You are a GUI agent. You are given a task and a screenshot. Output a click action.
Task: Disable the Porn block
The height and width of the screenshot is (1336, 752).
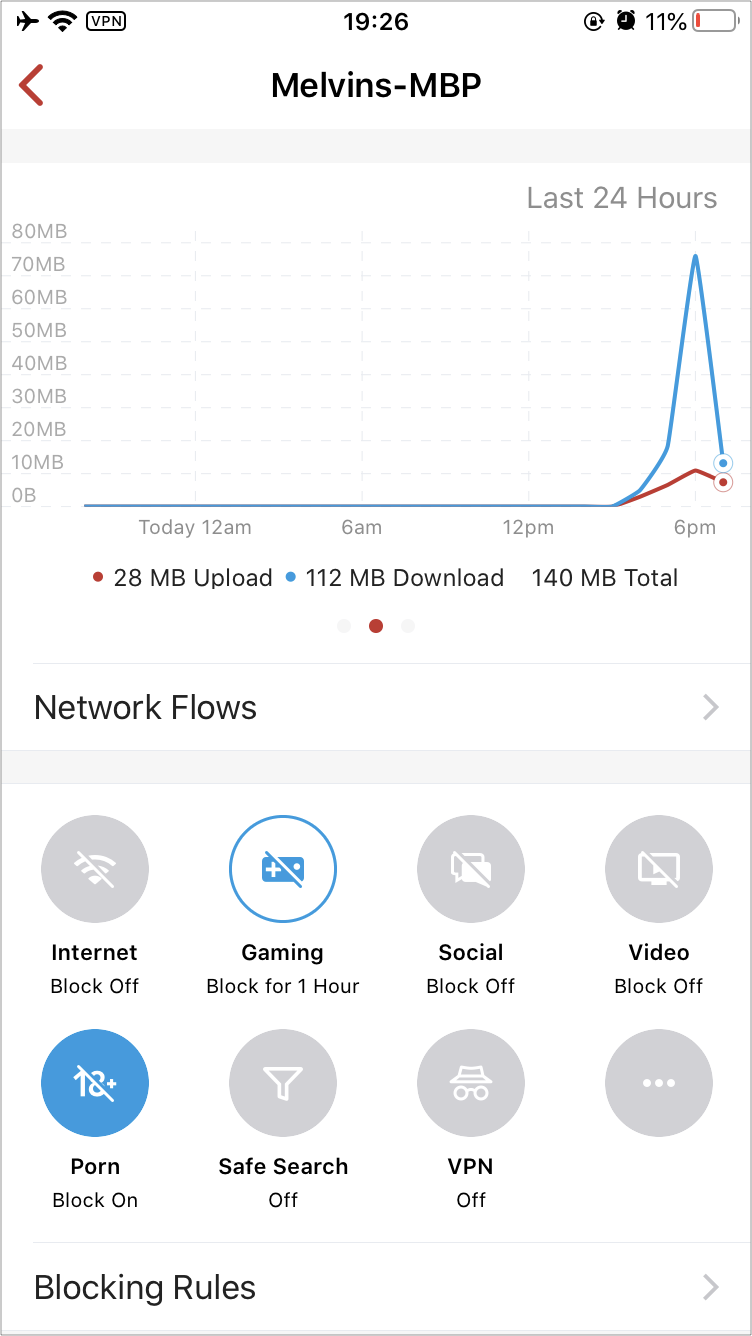point(95,1083)
